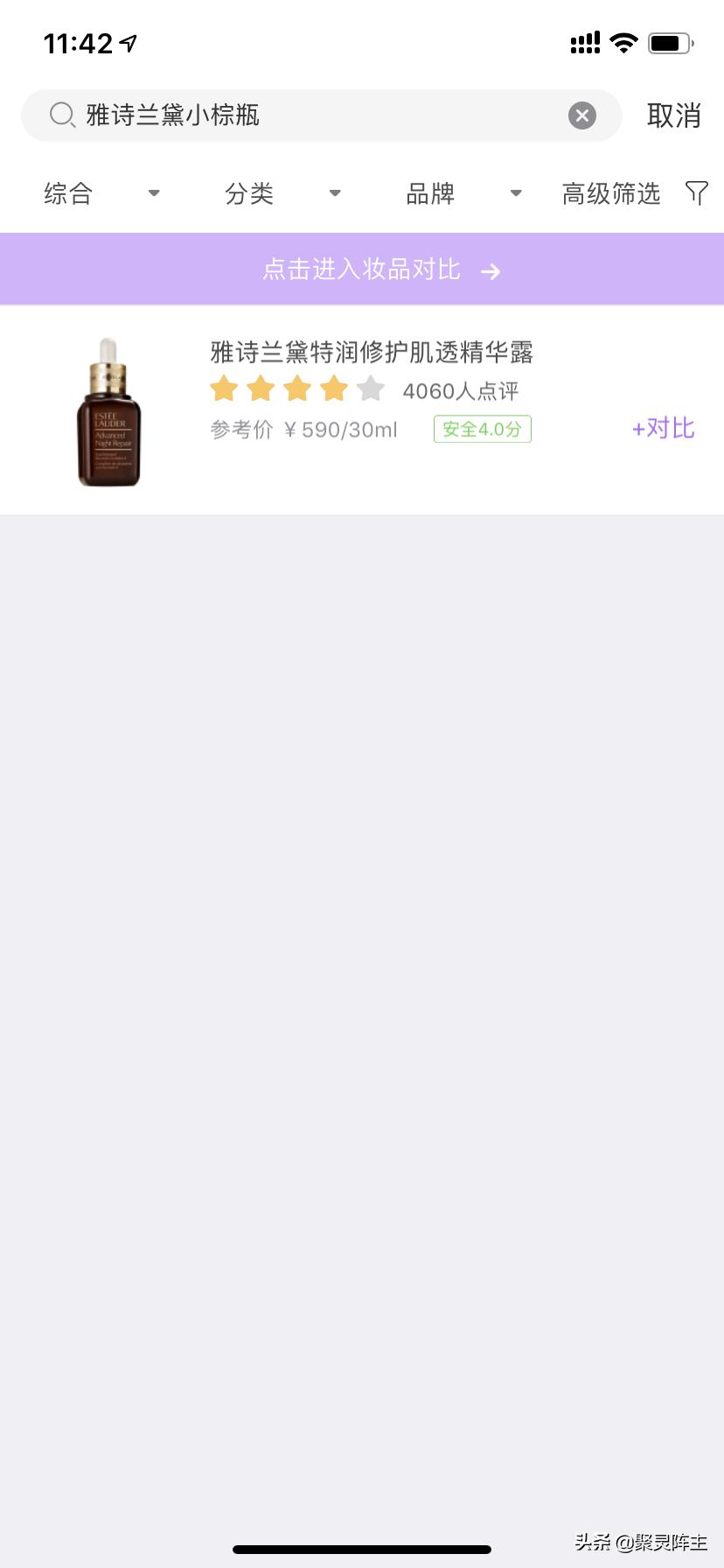Open 高级筛选 advanced filters

(x=633, y=193)
